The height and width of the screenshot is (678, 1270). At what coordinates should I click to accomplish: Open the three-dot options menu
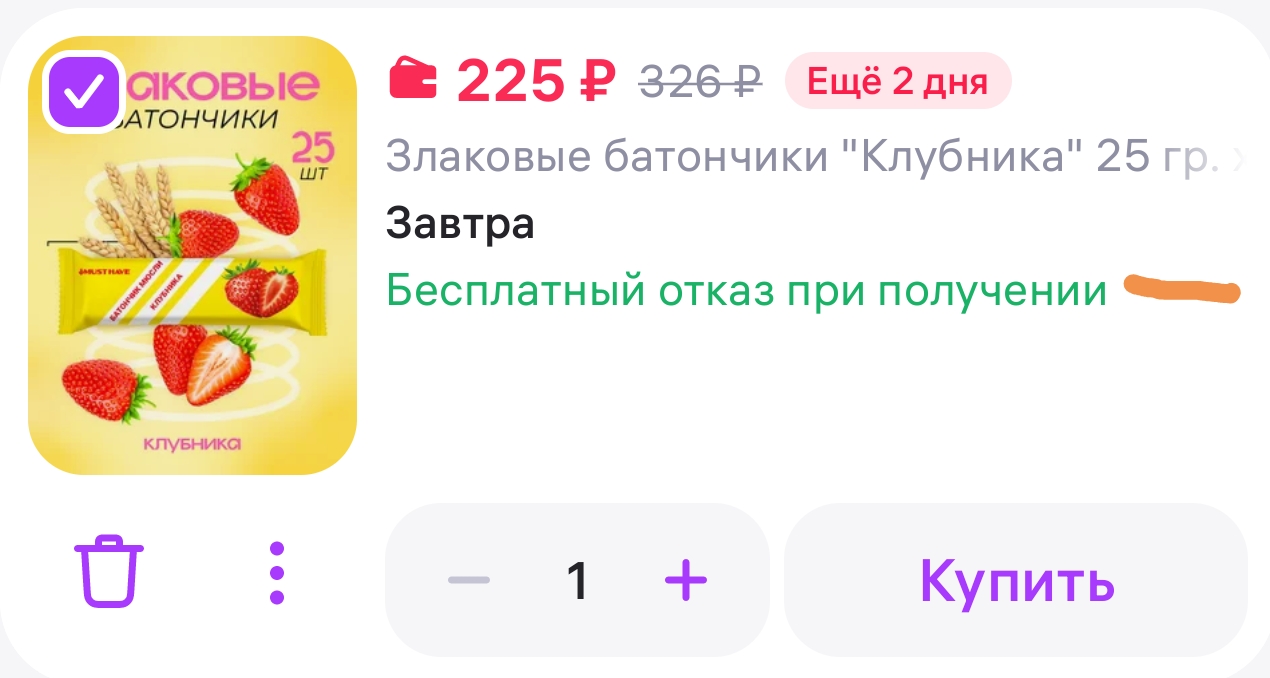click(x=277, y=573)
